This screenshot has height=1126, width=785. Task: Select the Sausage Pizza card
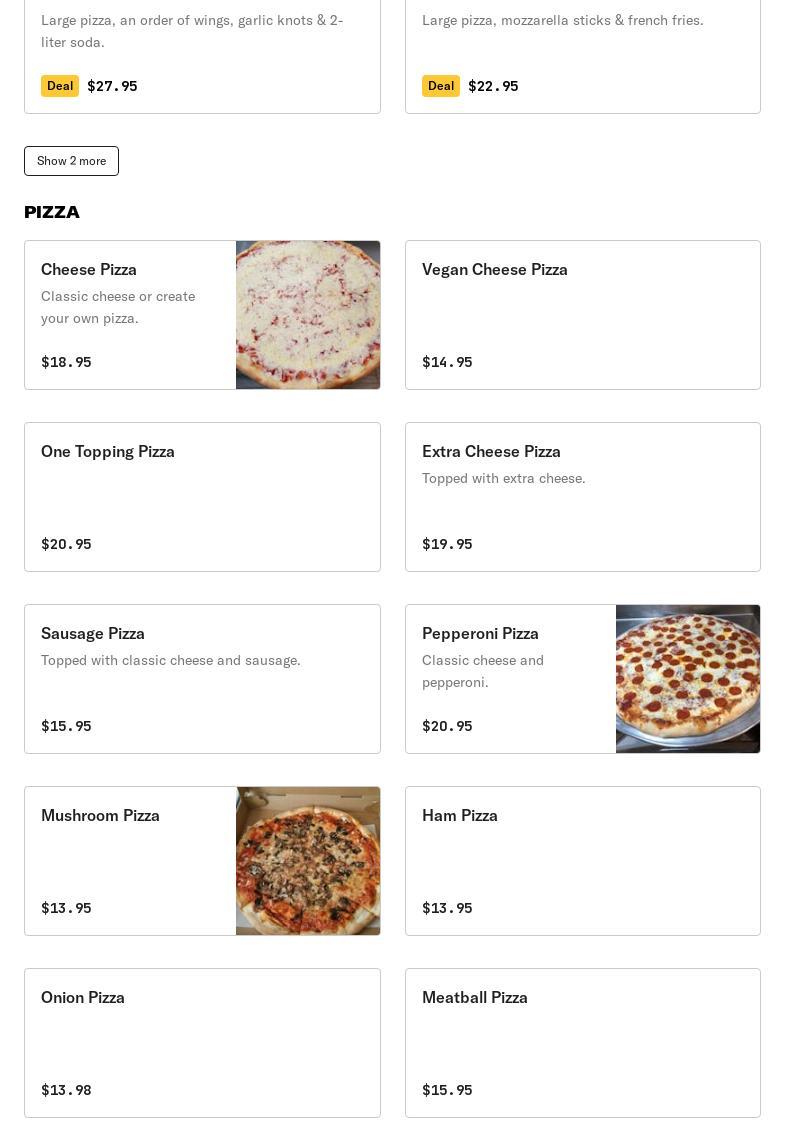click(x=202, y=679)
